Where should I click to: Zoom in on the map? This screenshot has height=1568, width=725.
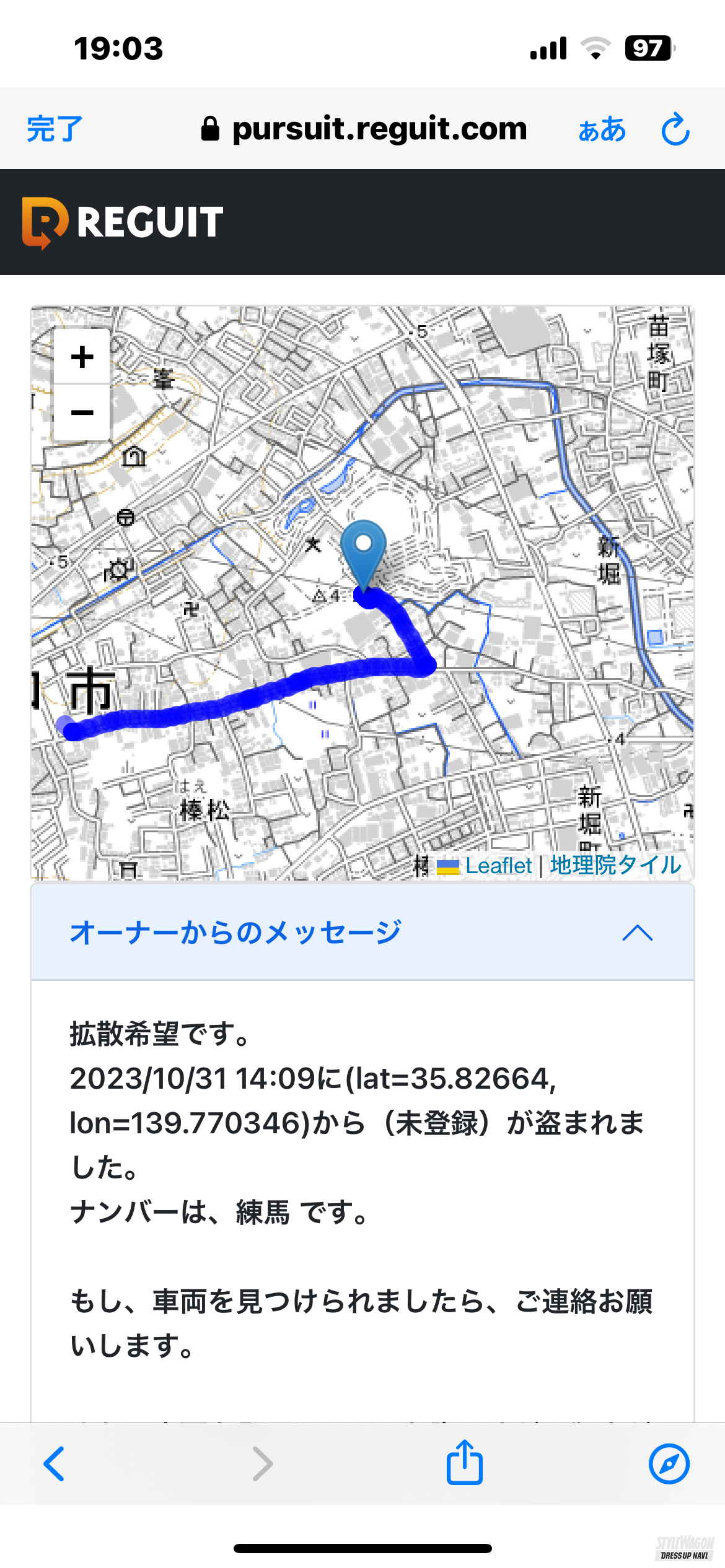point(82,357)
